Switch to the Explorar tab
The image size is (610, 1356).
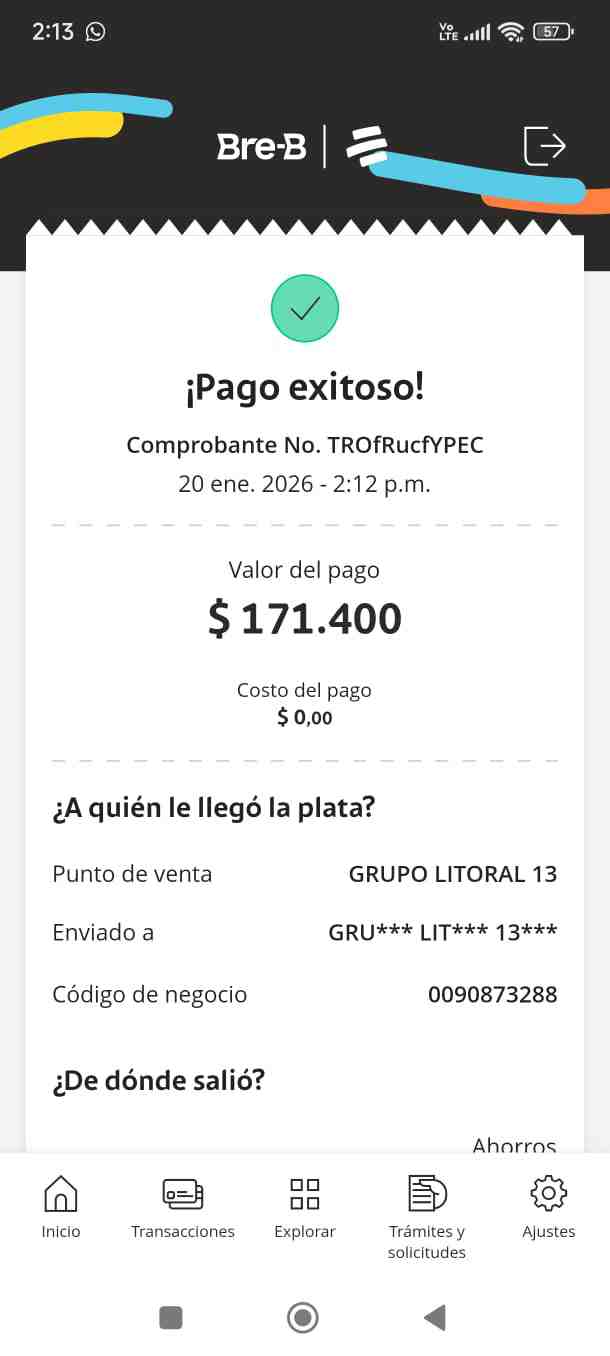click(305, 1208)
